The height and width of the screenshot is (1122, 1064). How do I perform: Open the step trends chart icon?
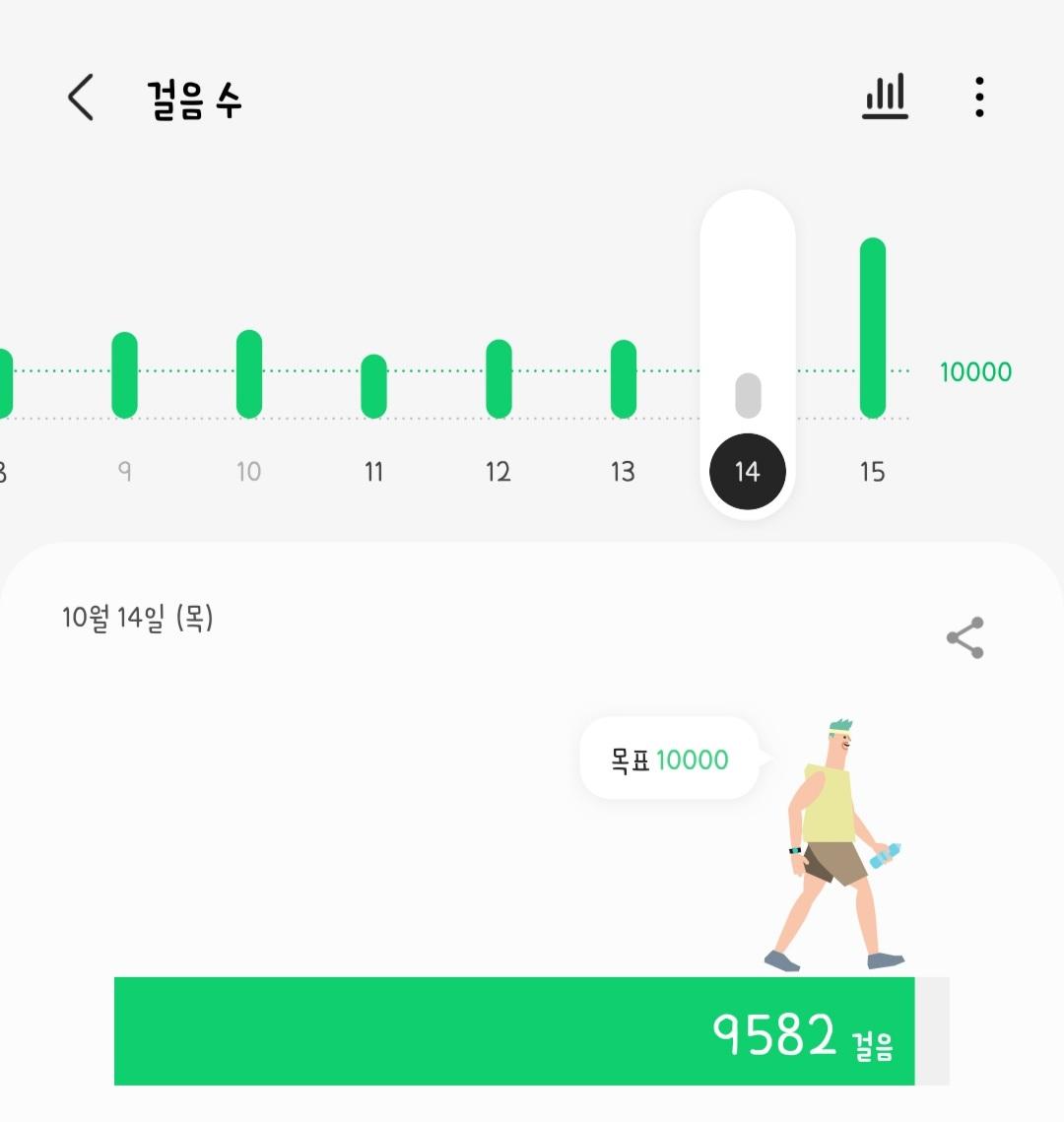pos(885,98)
